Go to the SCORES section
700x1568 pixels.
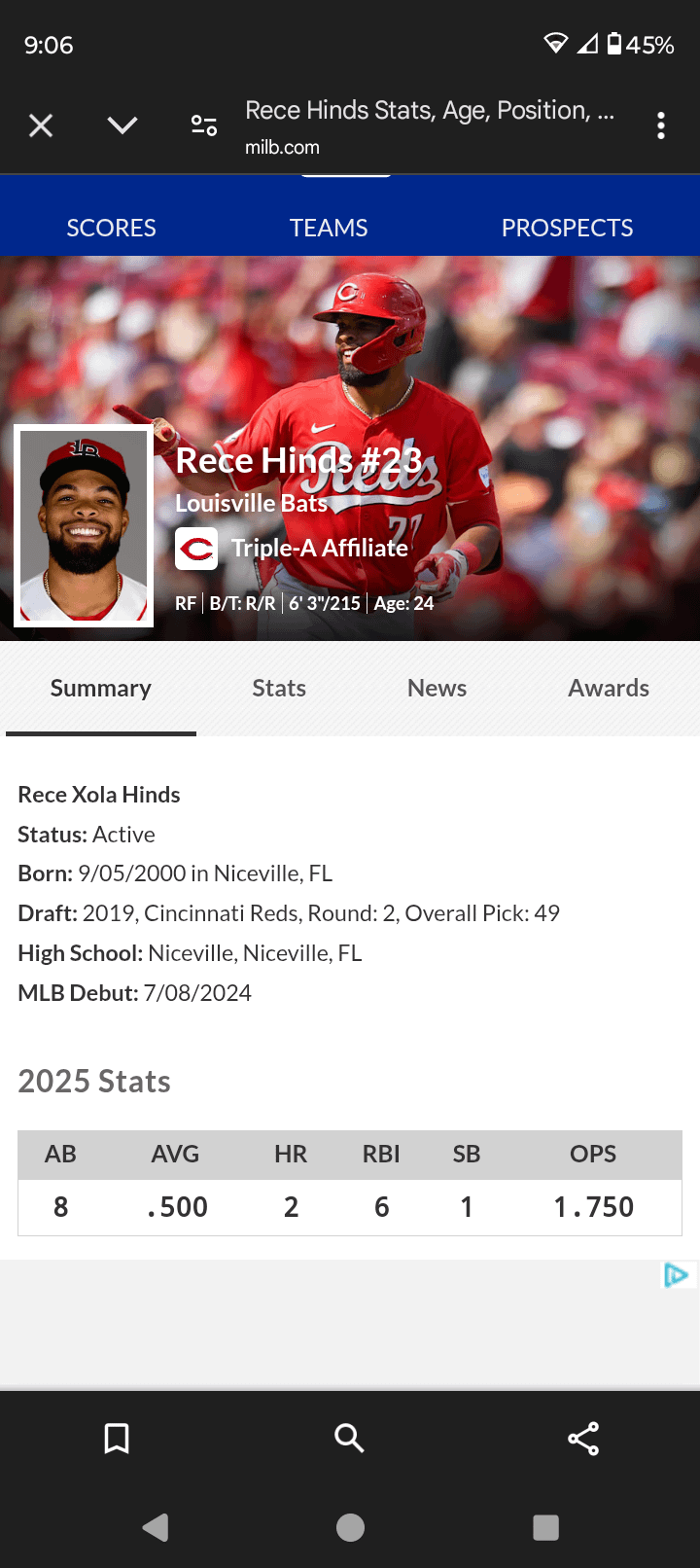[111, 228]
